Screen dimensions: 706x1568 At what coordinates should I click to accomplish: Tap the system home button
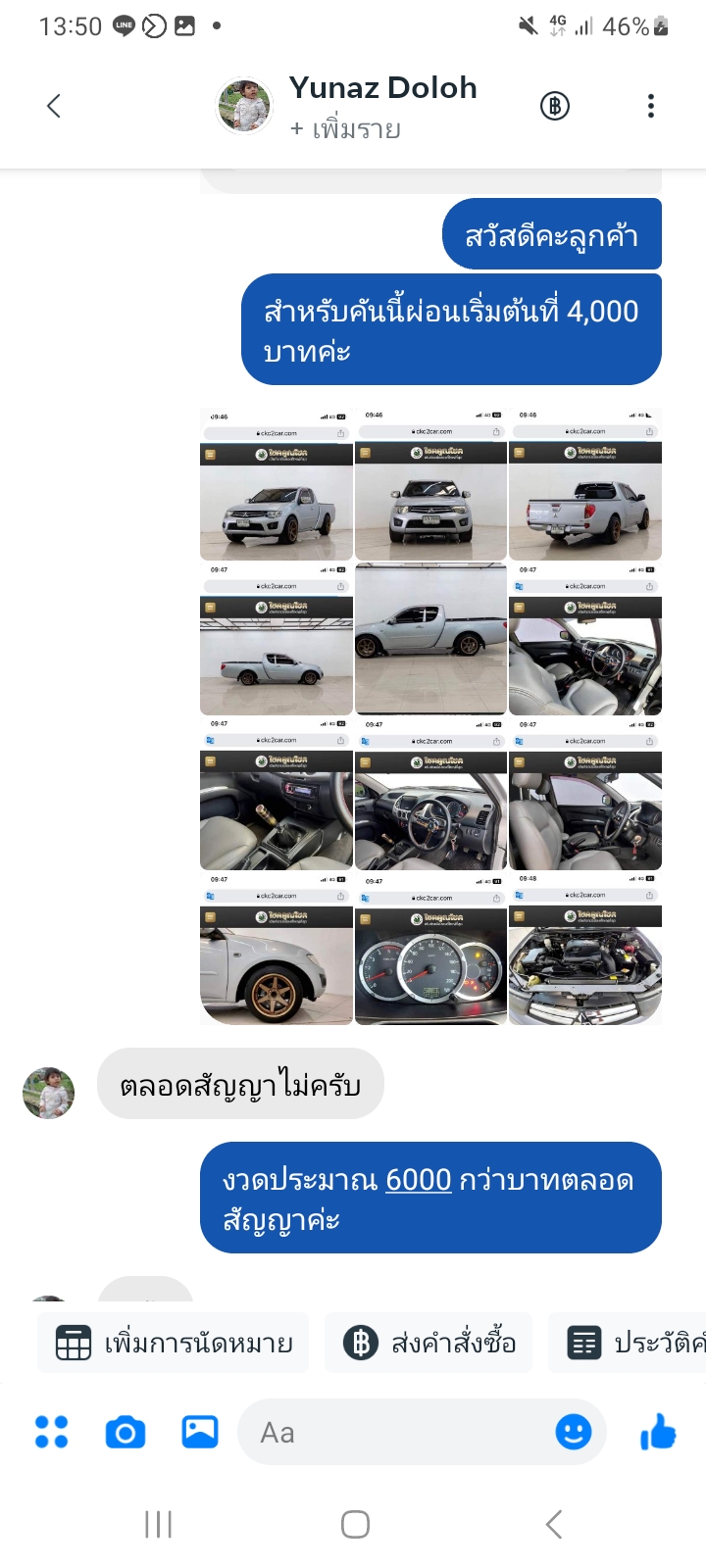pyautogui.click(x=355, y=1524)
